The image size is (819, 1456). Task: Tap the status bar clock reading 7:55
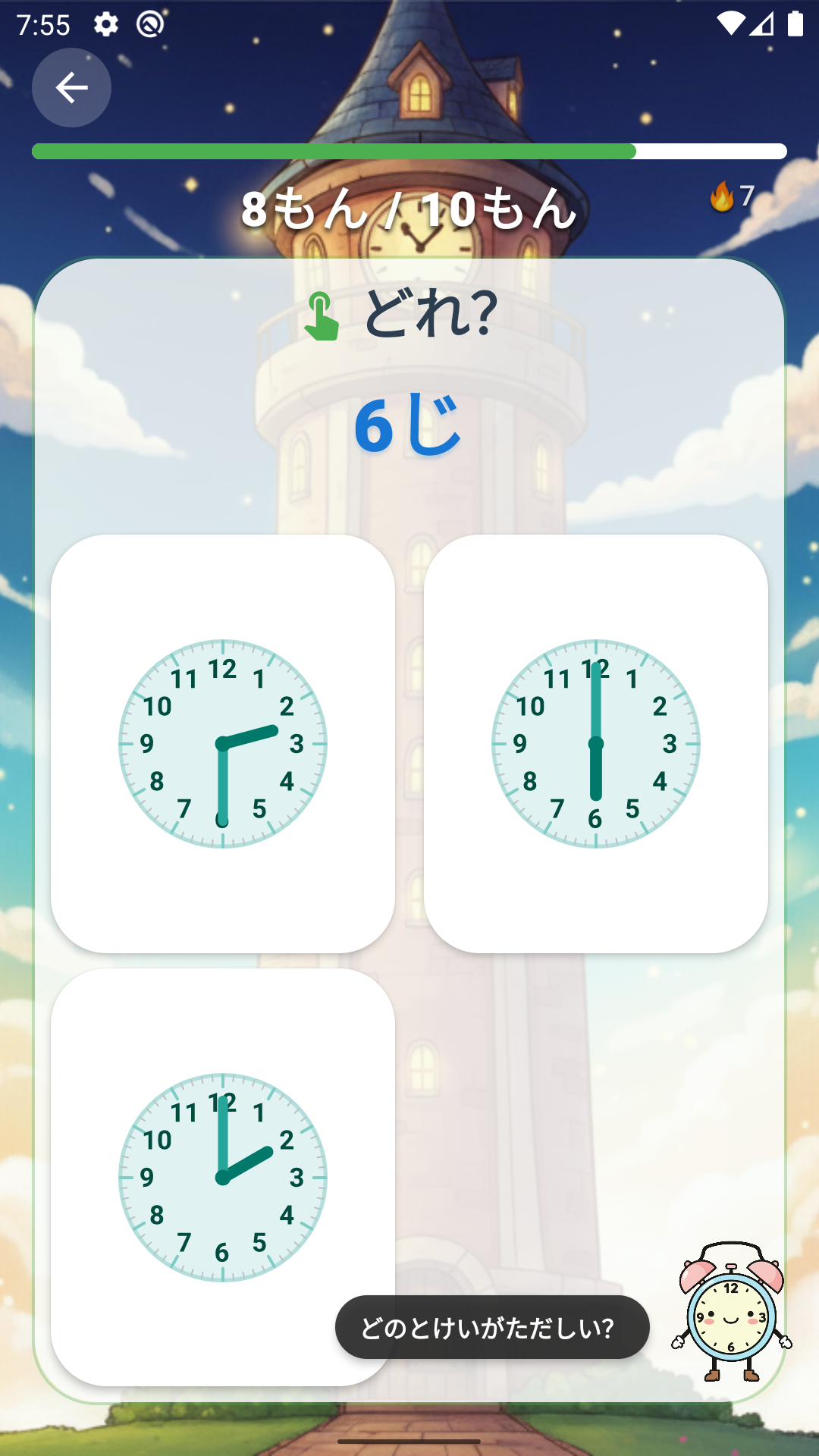[43, 23]
